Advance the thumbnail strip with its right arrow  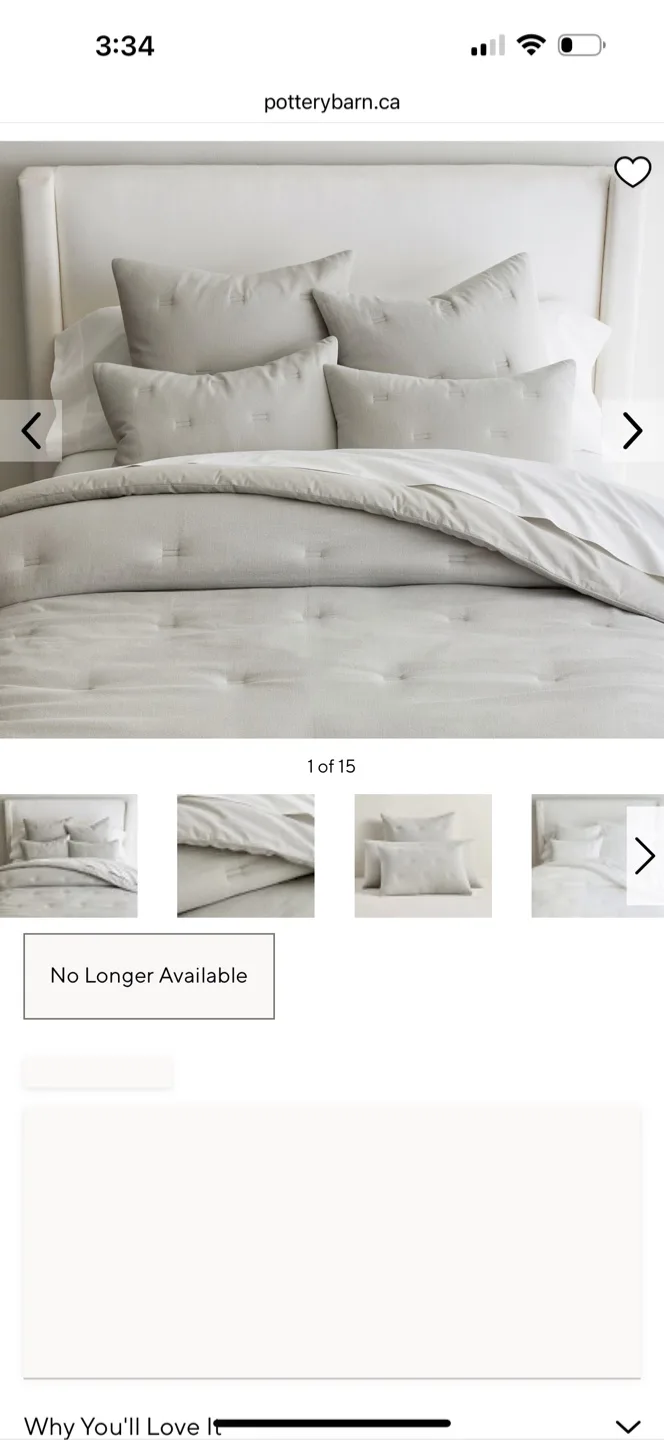pyautogui.click(x=644, y=856)
